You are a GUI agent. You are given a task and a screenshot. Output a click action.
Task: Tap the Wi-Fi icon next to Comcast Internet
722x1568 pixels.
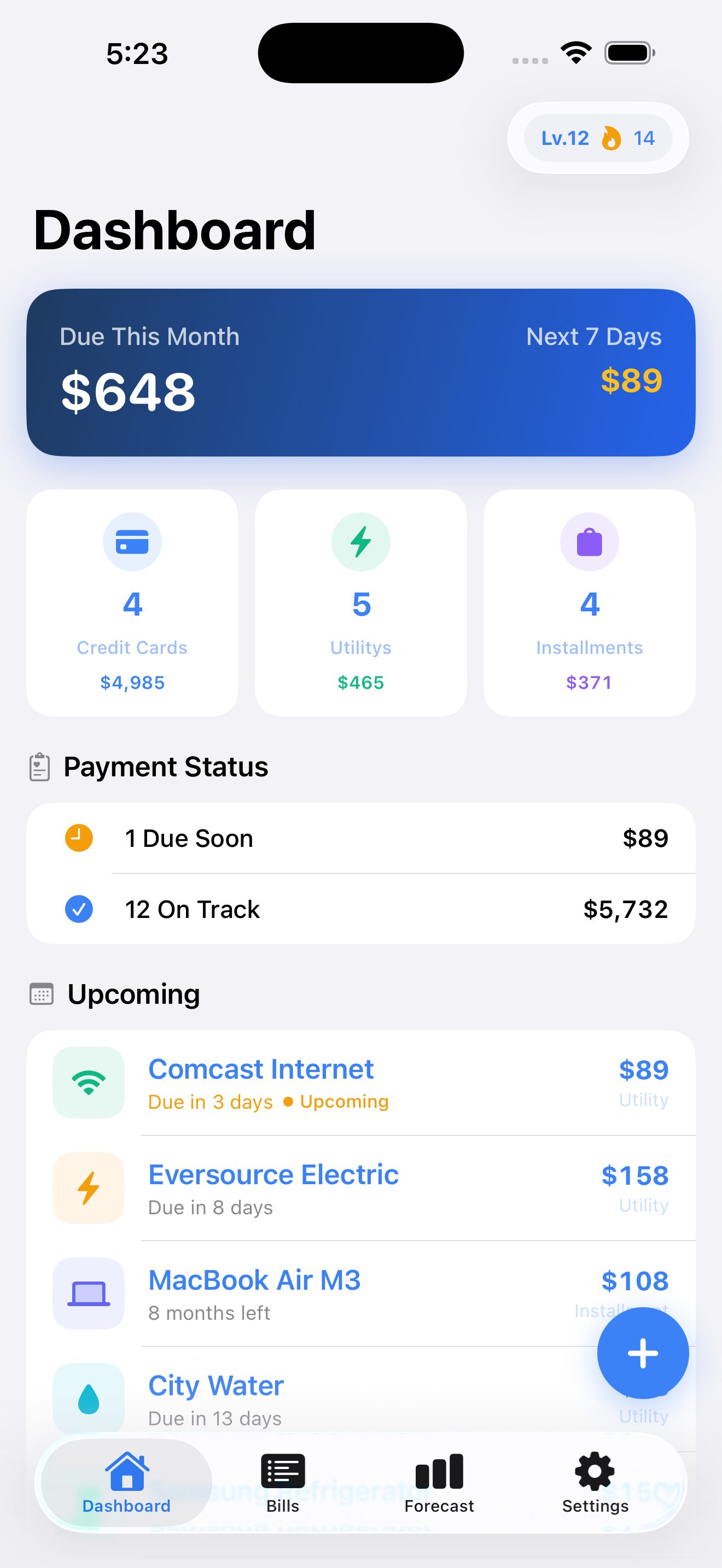[x=88, y=1083]
